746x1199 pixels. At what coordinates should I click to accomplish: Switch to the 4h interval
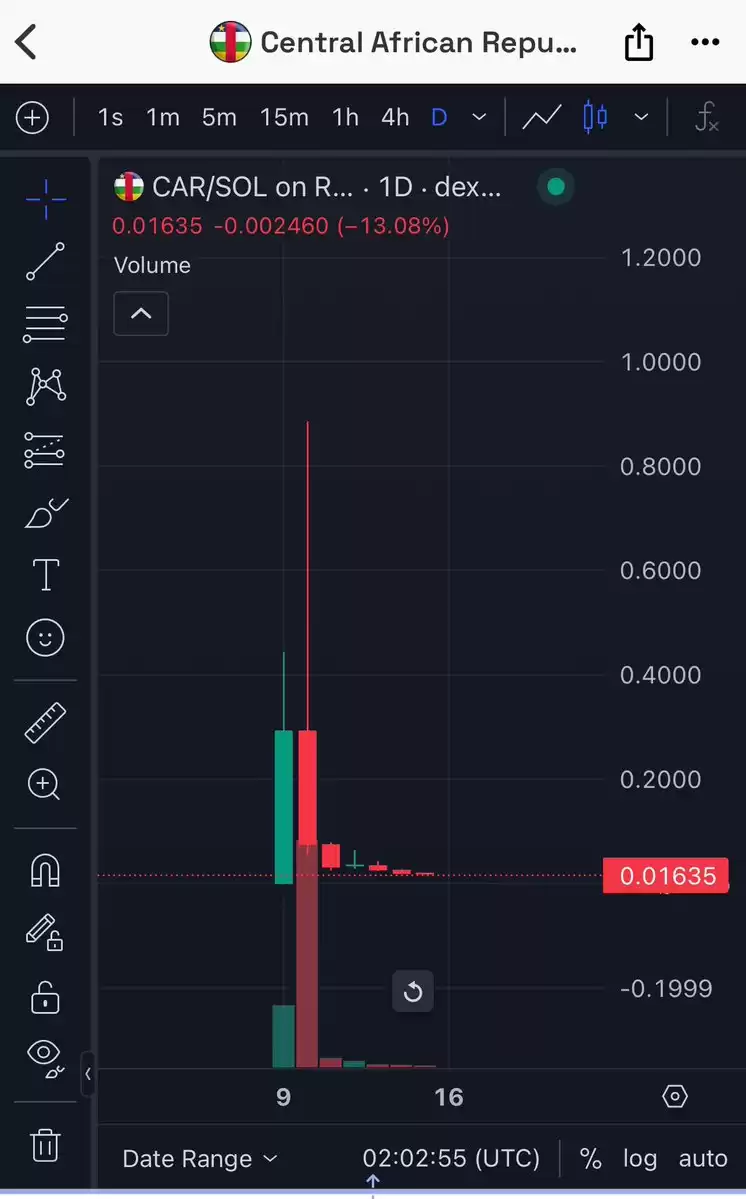(x=395, y=118)
